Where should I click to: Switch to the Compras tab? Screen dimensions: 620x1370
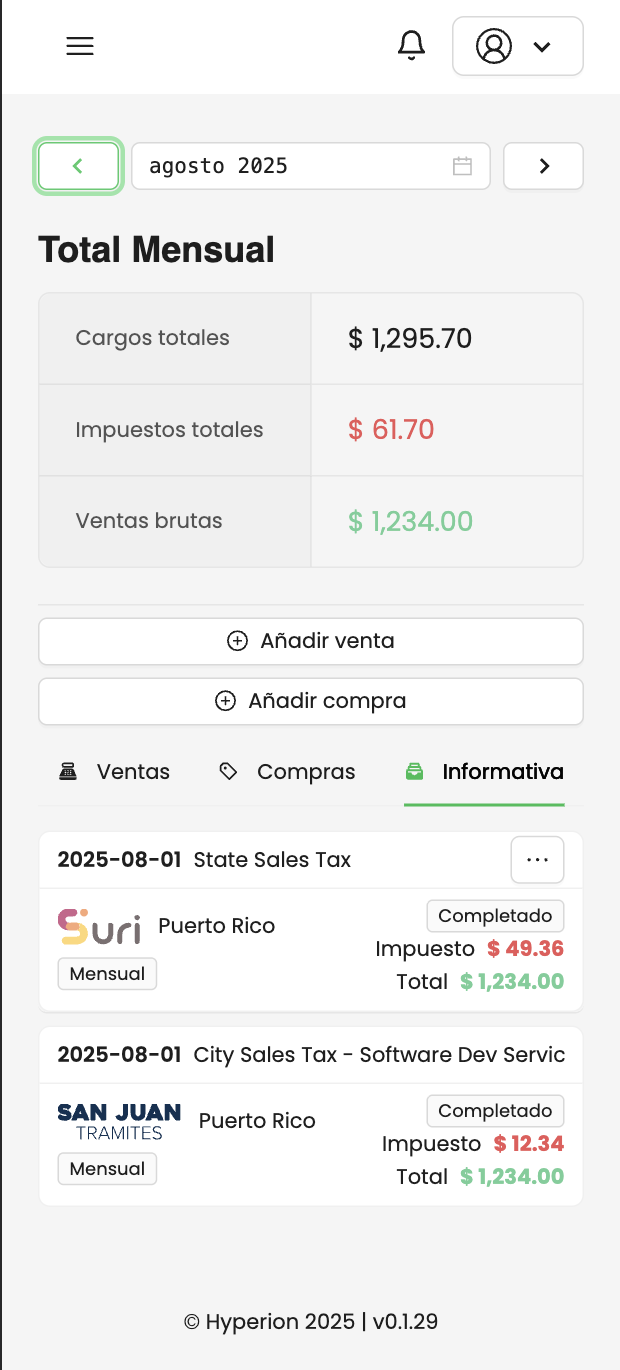tap(288, 772)
